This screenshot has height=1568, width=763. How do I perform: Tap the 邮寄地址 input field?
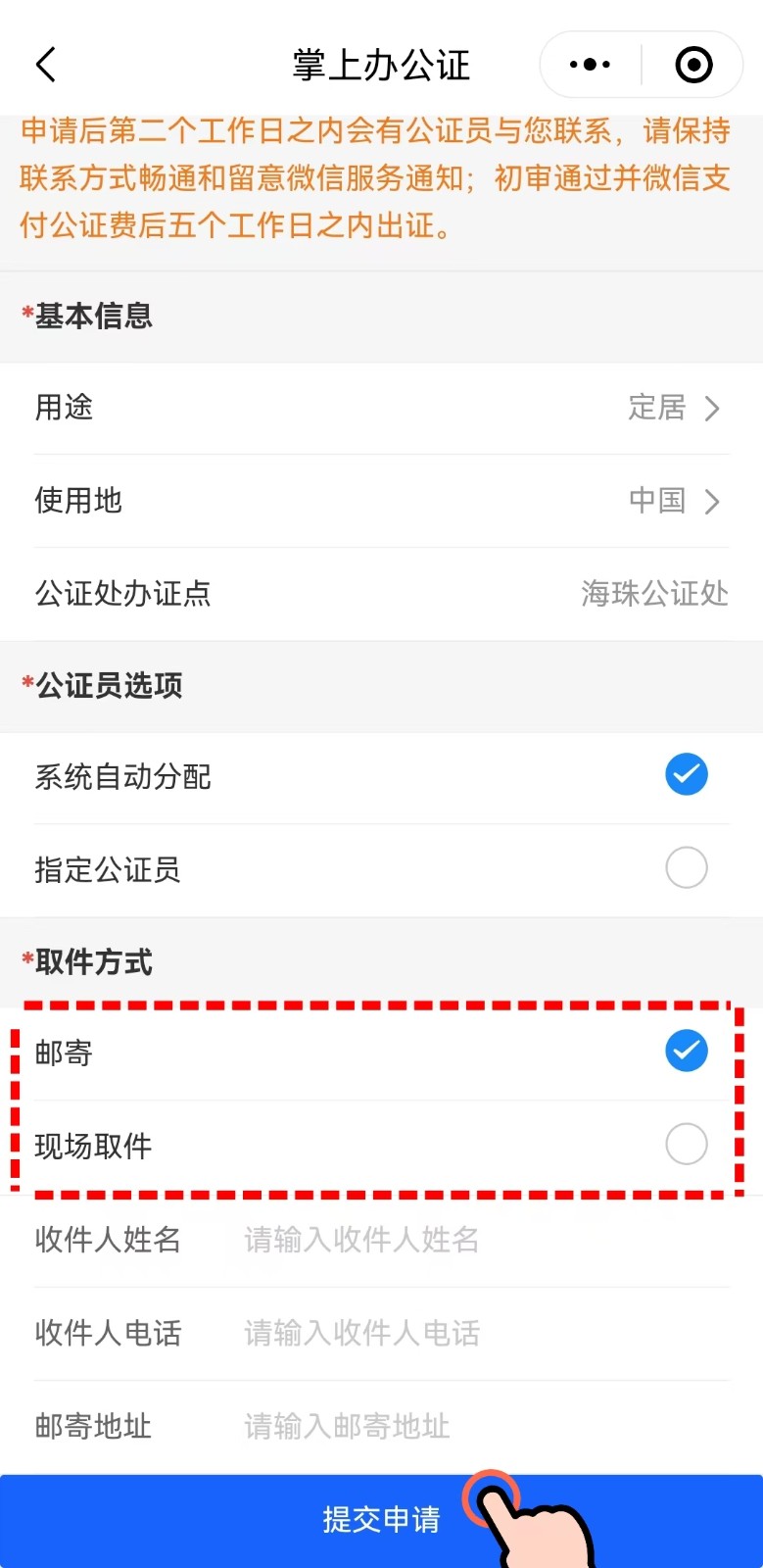point(485,1426)
